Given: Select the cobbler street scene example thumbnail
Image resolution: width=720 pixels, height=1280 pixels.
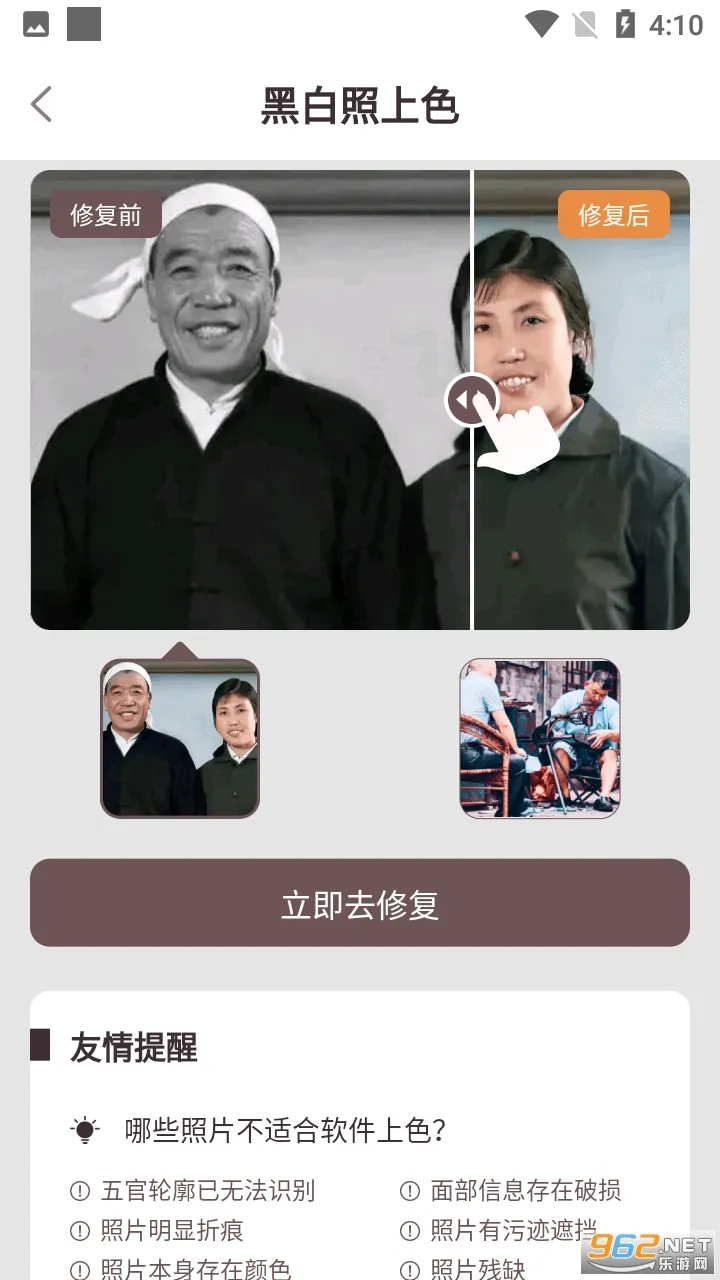Looking at the screenshot, I should [540, 738].
